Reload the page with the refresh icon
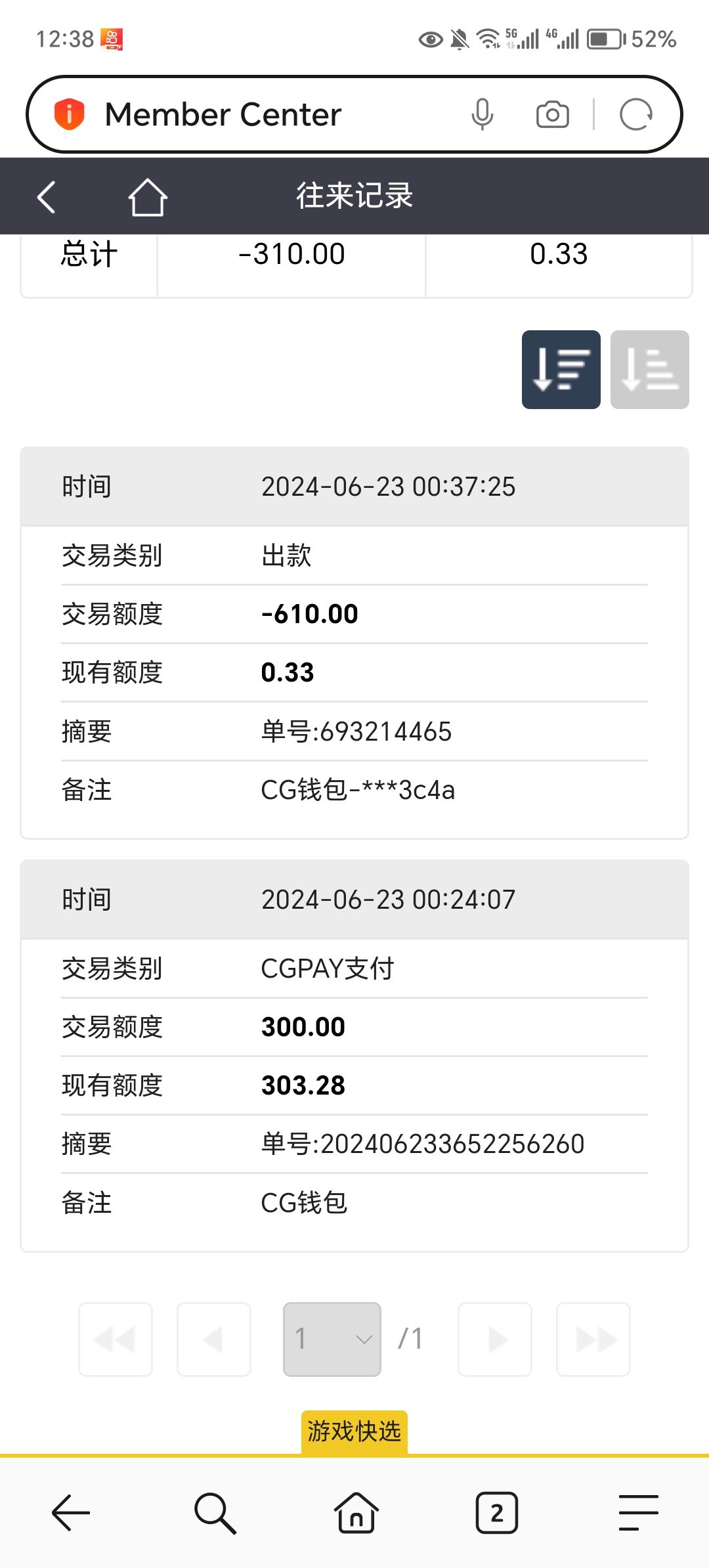This screenshot has height=1568, width=709. click(635, 115)
